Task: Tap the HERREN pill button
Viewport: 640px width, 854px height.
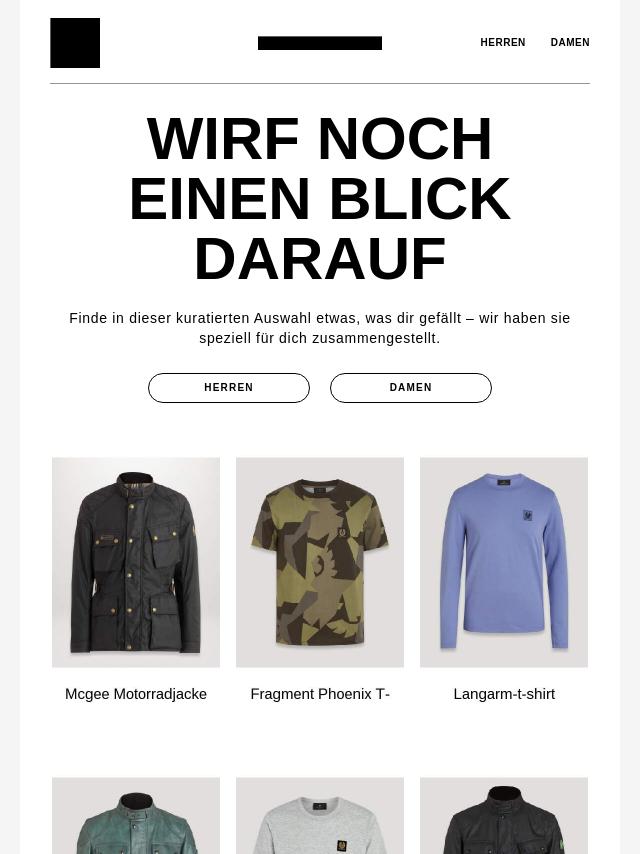Action: coord(229,388)
